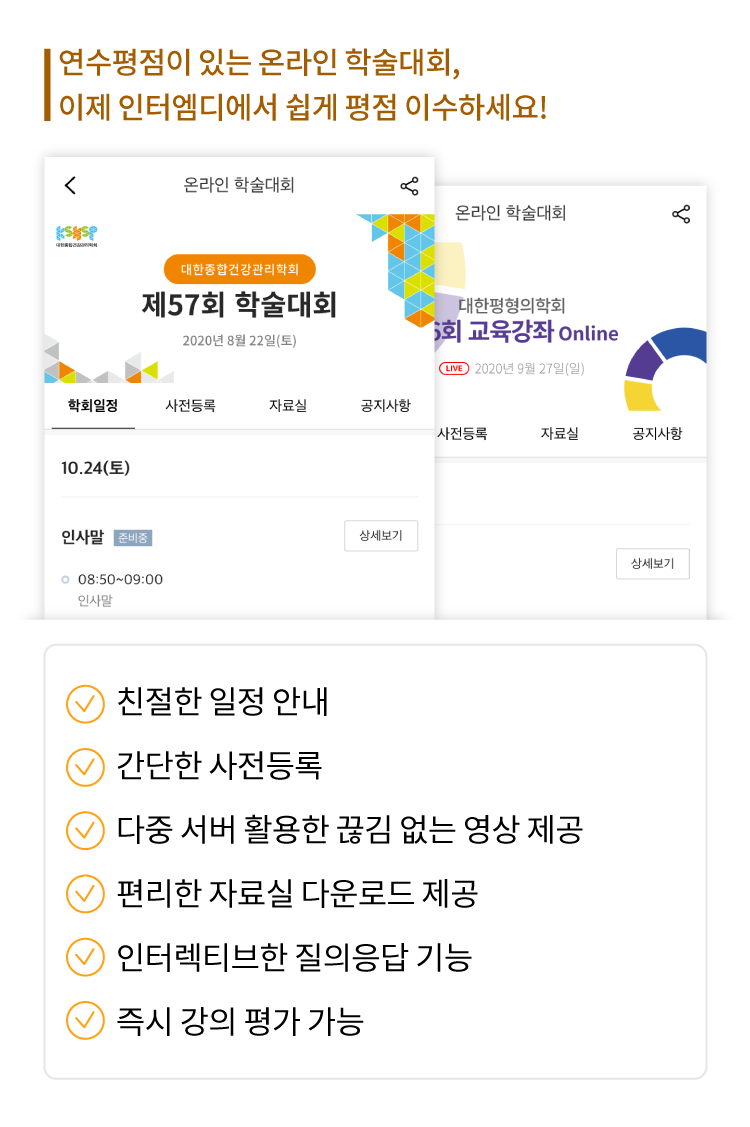This screenshot has width=750, height=1127.
Task: Tap the 대한종합건강관리학회 orange title pill
Action: tap(238, 268)
